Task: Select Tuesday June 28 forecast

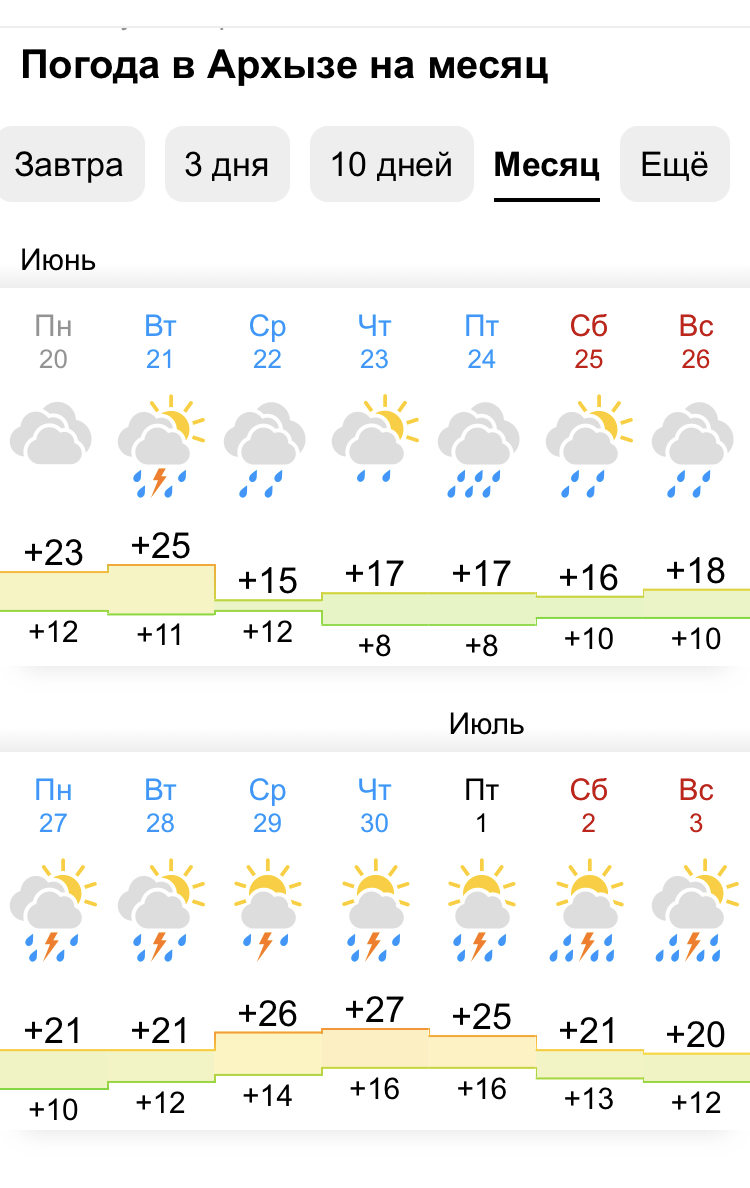Action: point(161,941)
